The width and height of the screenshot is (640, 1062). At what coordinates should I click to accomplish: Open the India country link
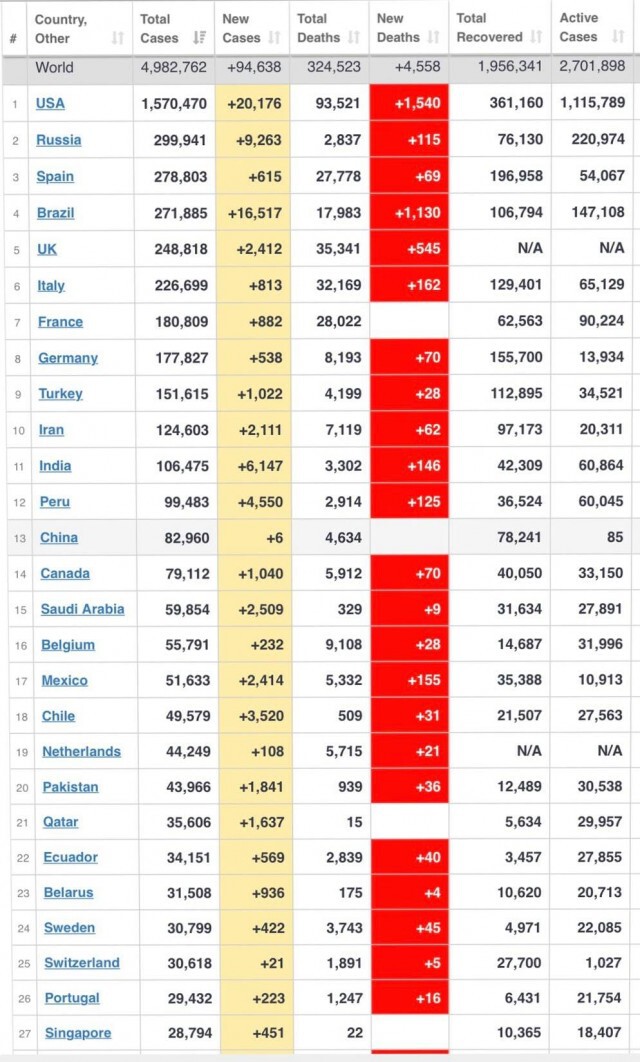click(x=55, y=466)
